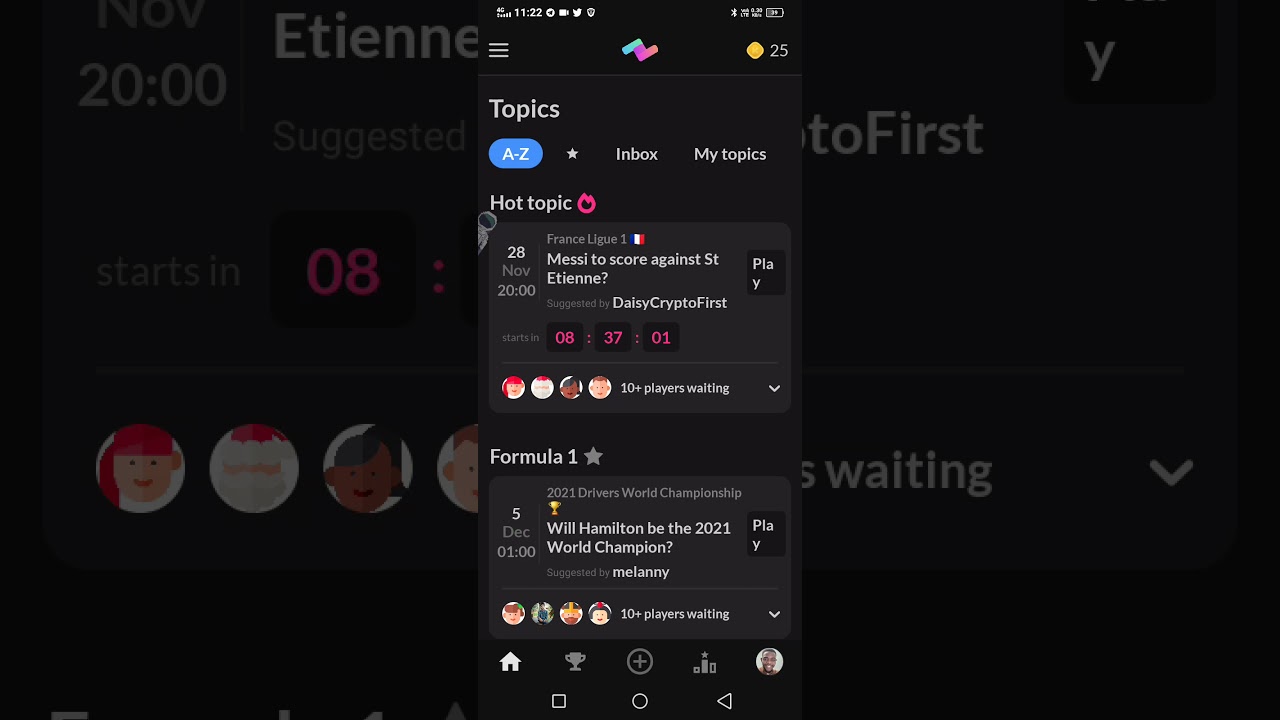Expand players waiting on the Hamilton topic
The height and width of the screenshot is (720, 1280).
coord(774,614)
